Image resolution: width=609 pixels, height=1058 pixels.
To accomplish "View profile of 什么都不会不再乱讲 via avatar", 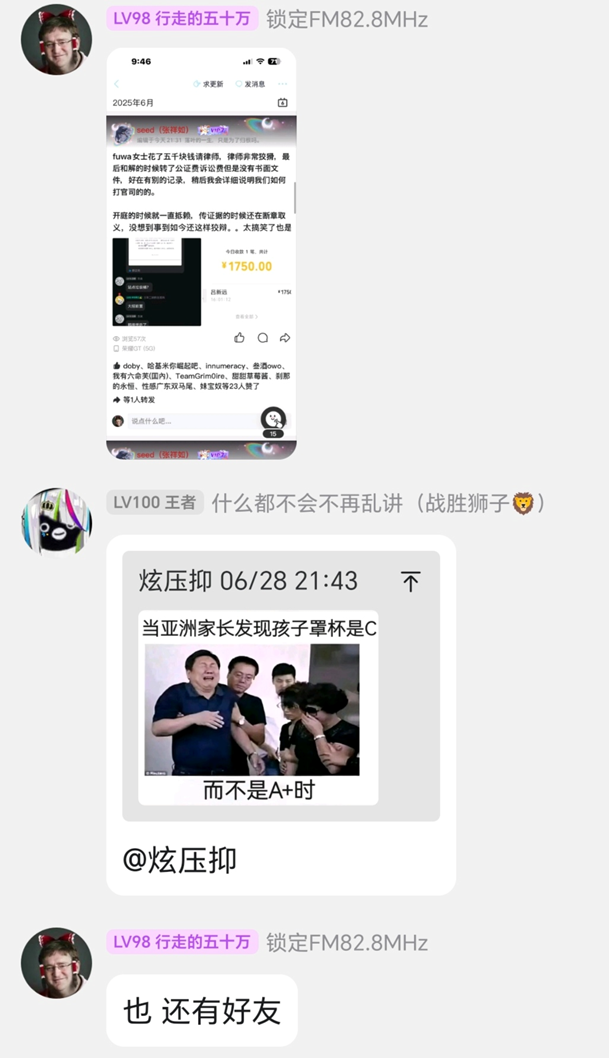I will 56,521.
